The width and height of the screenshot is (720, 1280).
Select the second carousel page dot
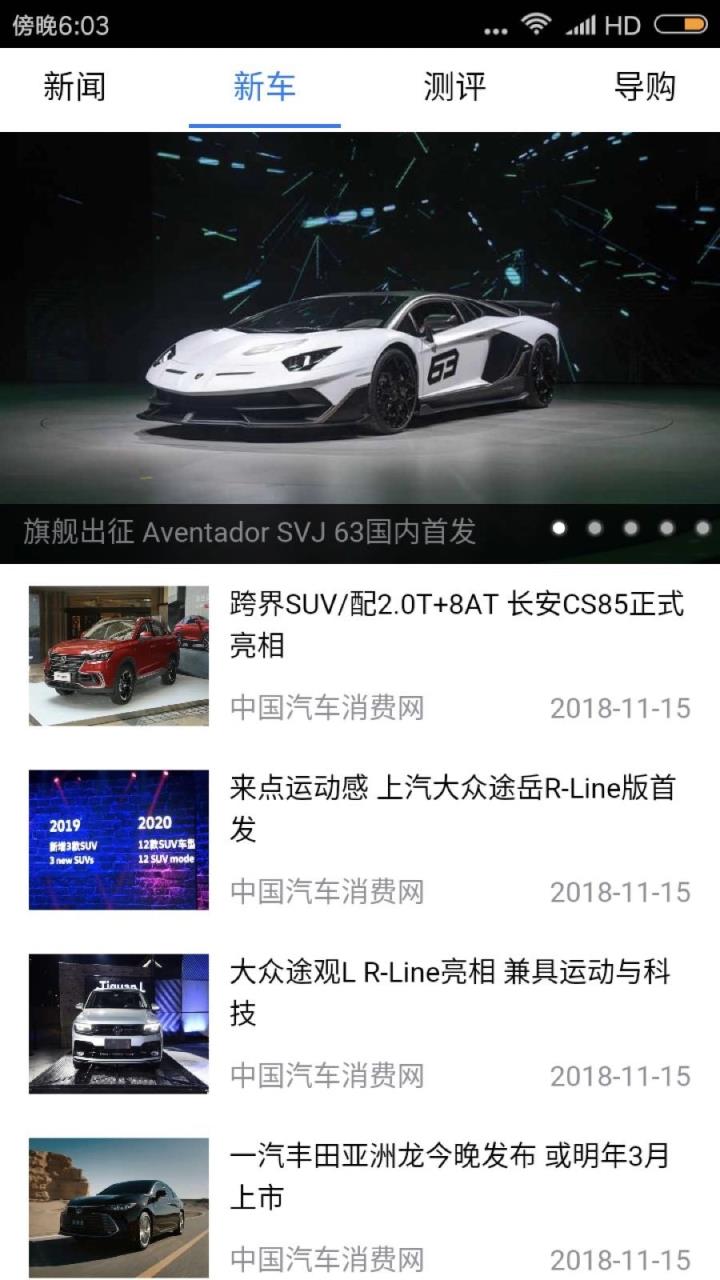pos(593,527)
